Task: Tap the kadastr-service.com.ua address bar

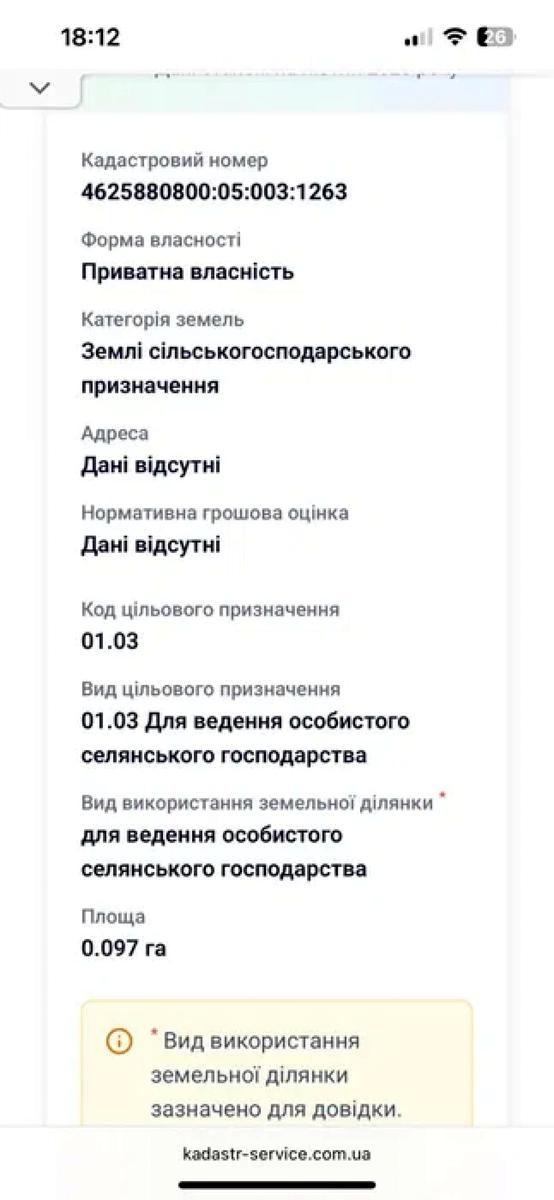Action: (277, 1153)
